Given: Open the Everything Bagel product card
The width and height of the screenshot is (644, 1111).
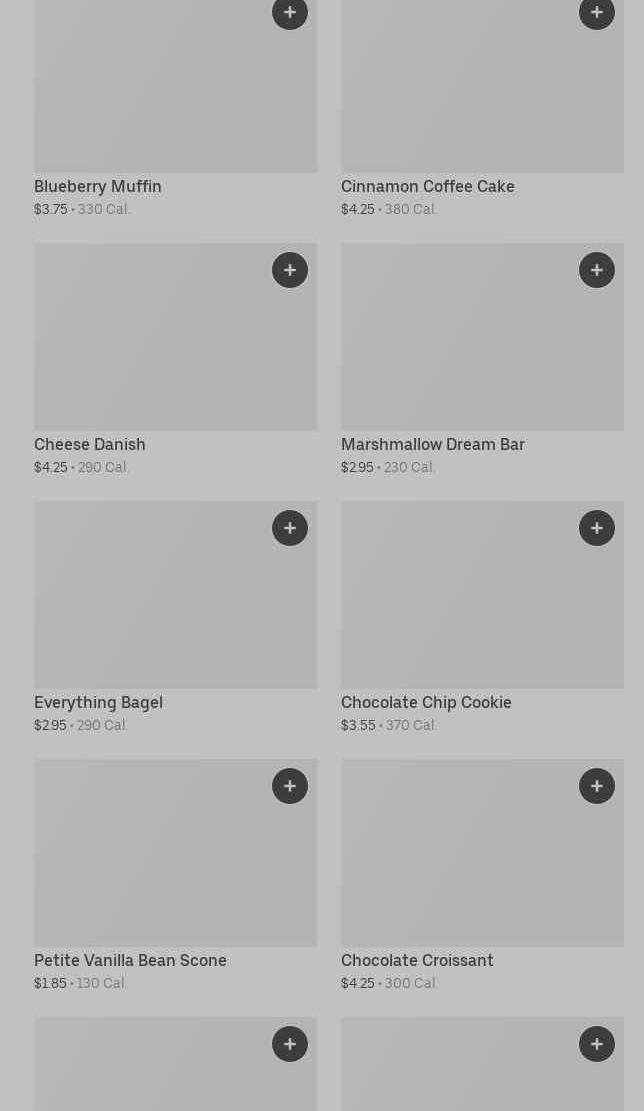Looking at the screenshot, I should coord(176,617).
